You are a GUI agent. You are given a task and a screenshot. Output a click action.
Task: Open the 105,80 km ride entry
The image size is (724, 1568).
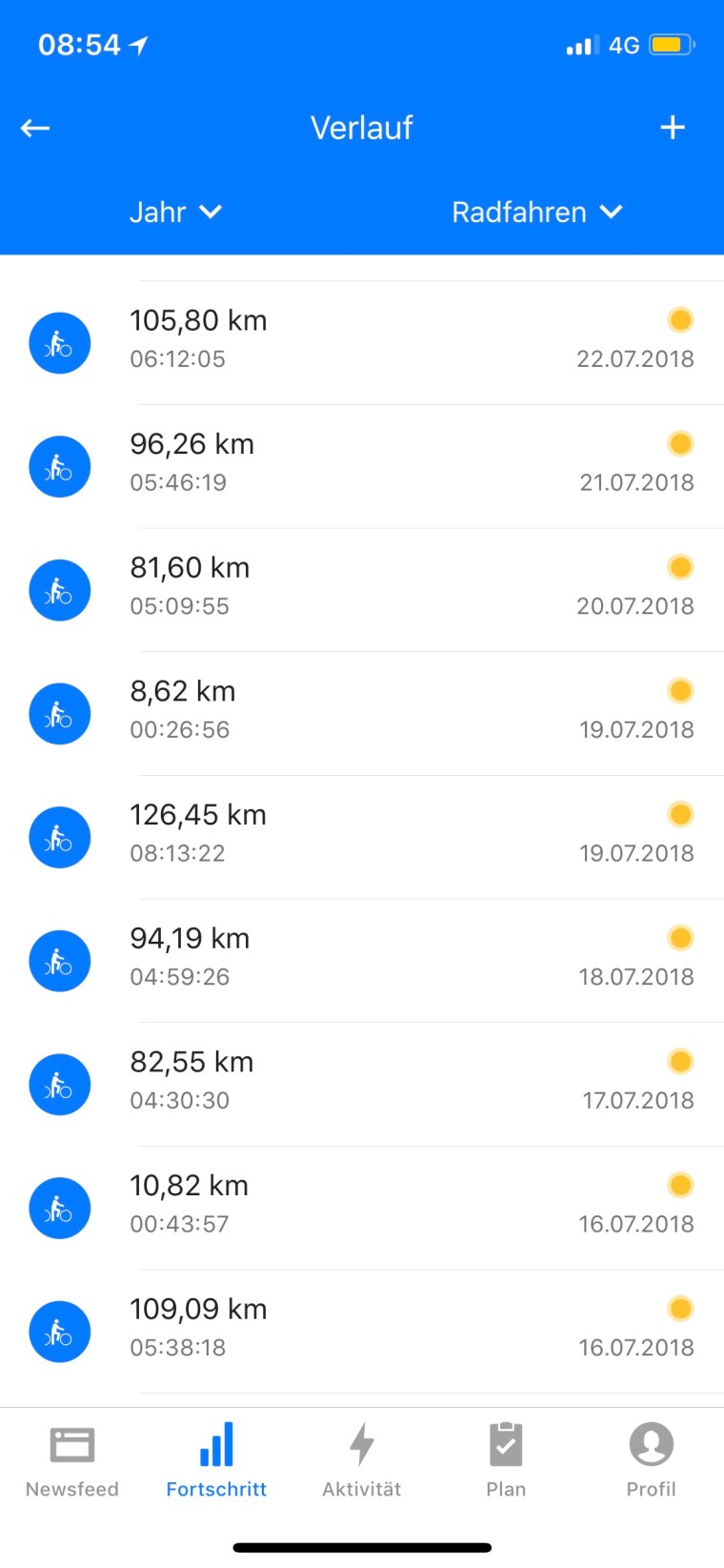pos(362,340)
